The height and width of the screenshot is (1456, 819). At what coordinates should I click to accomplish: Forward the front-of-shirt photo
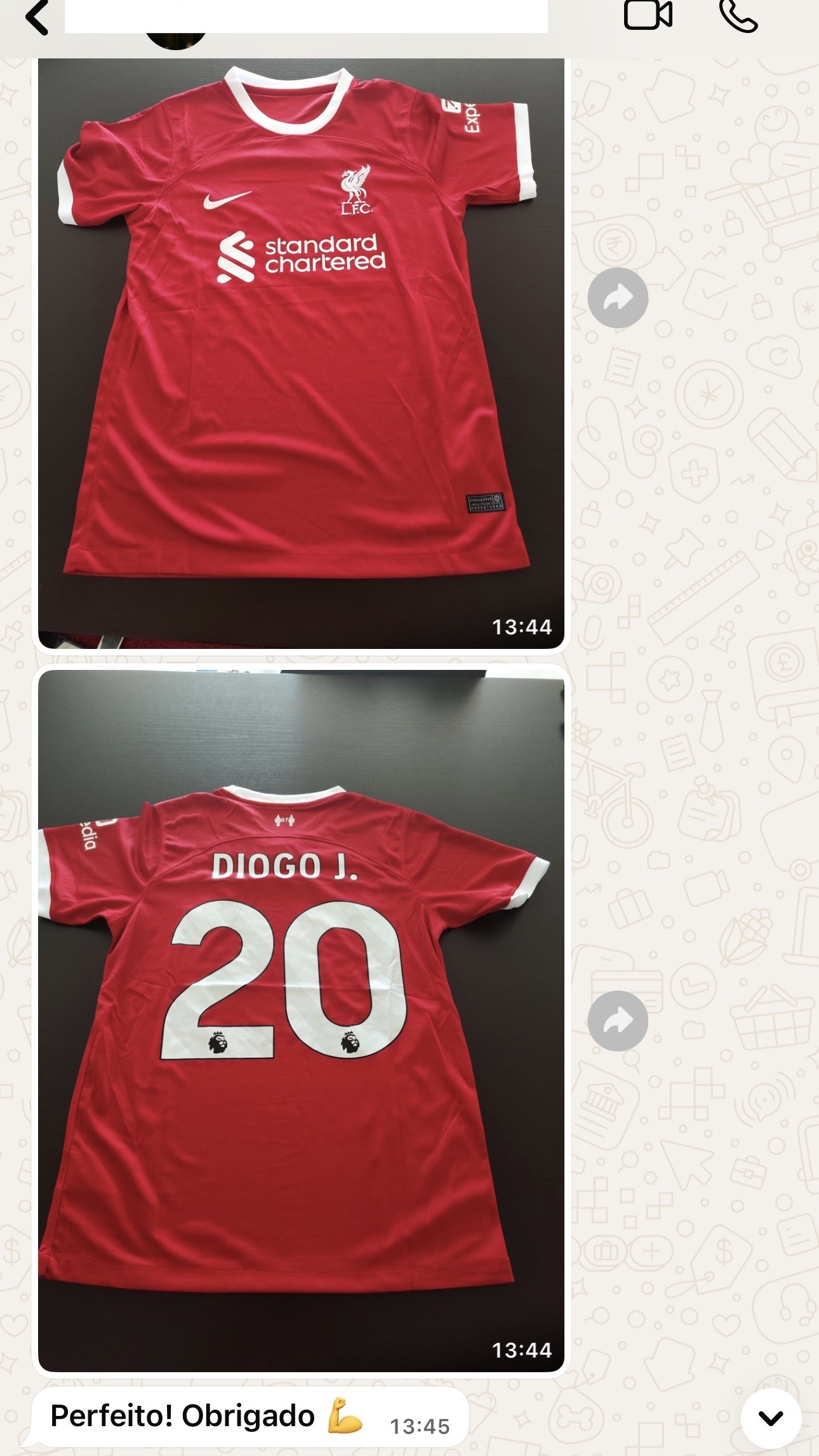click(617, 298)
